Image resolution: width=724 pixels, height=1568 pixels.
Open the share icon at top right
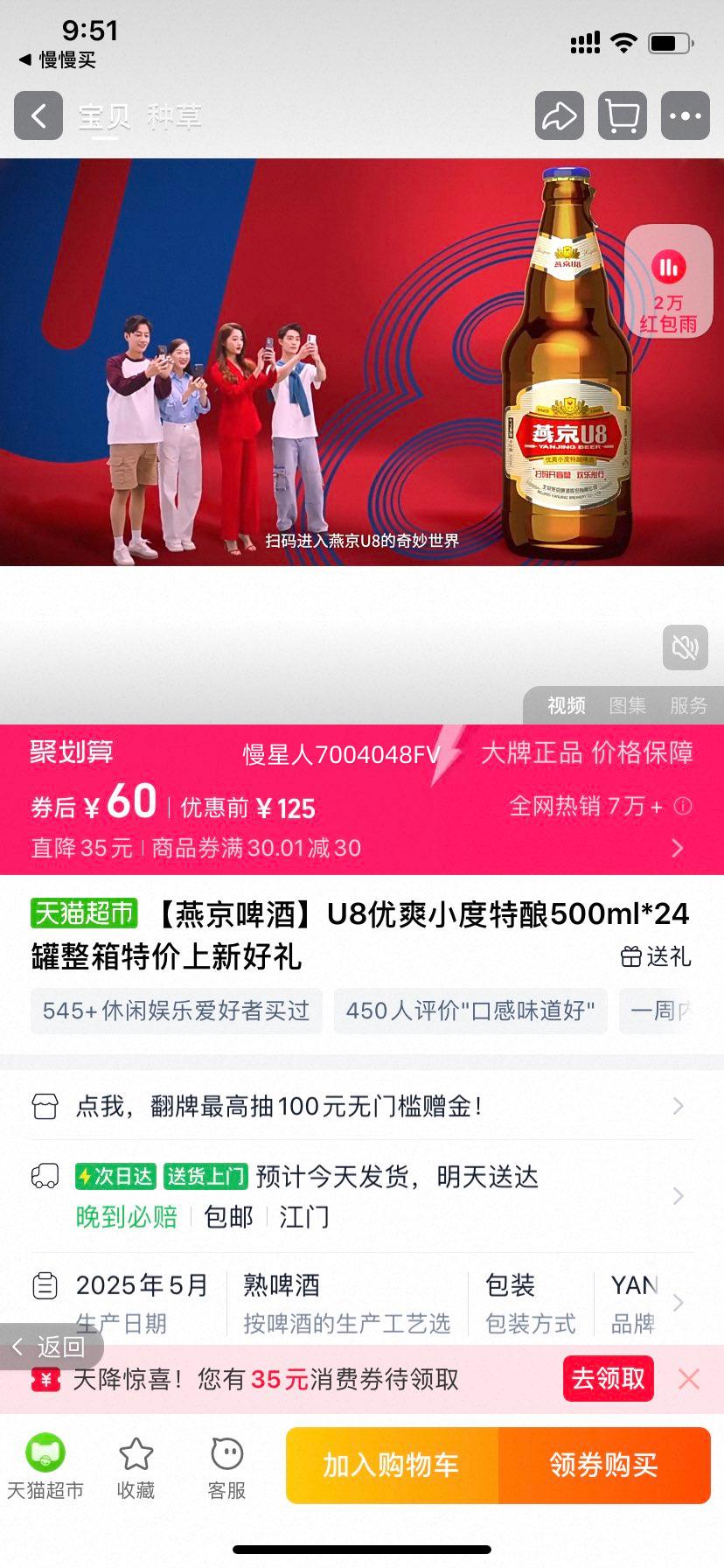(x=559, y=115)
